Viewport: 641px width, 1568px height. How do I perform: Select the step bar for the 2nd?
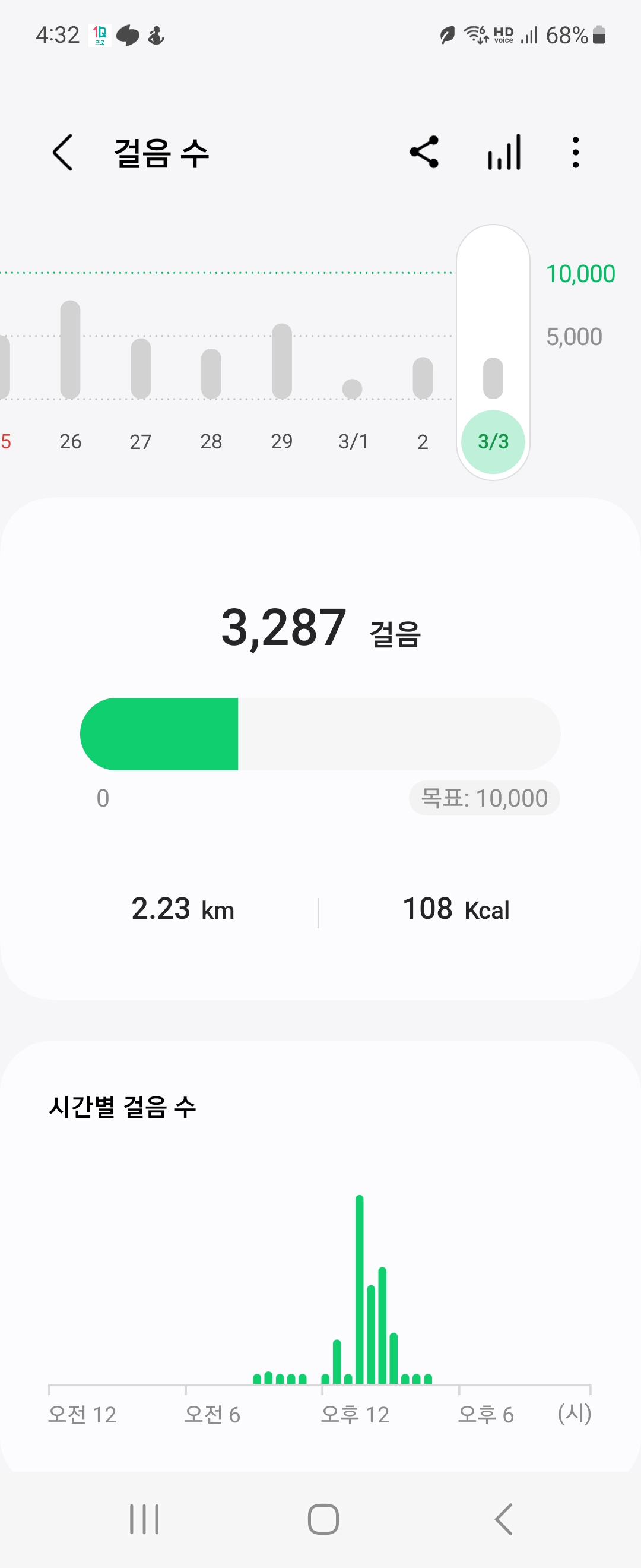(x=423, y=377)
